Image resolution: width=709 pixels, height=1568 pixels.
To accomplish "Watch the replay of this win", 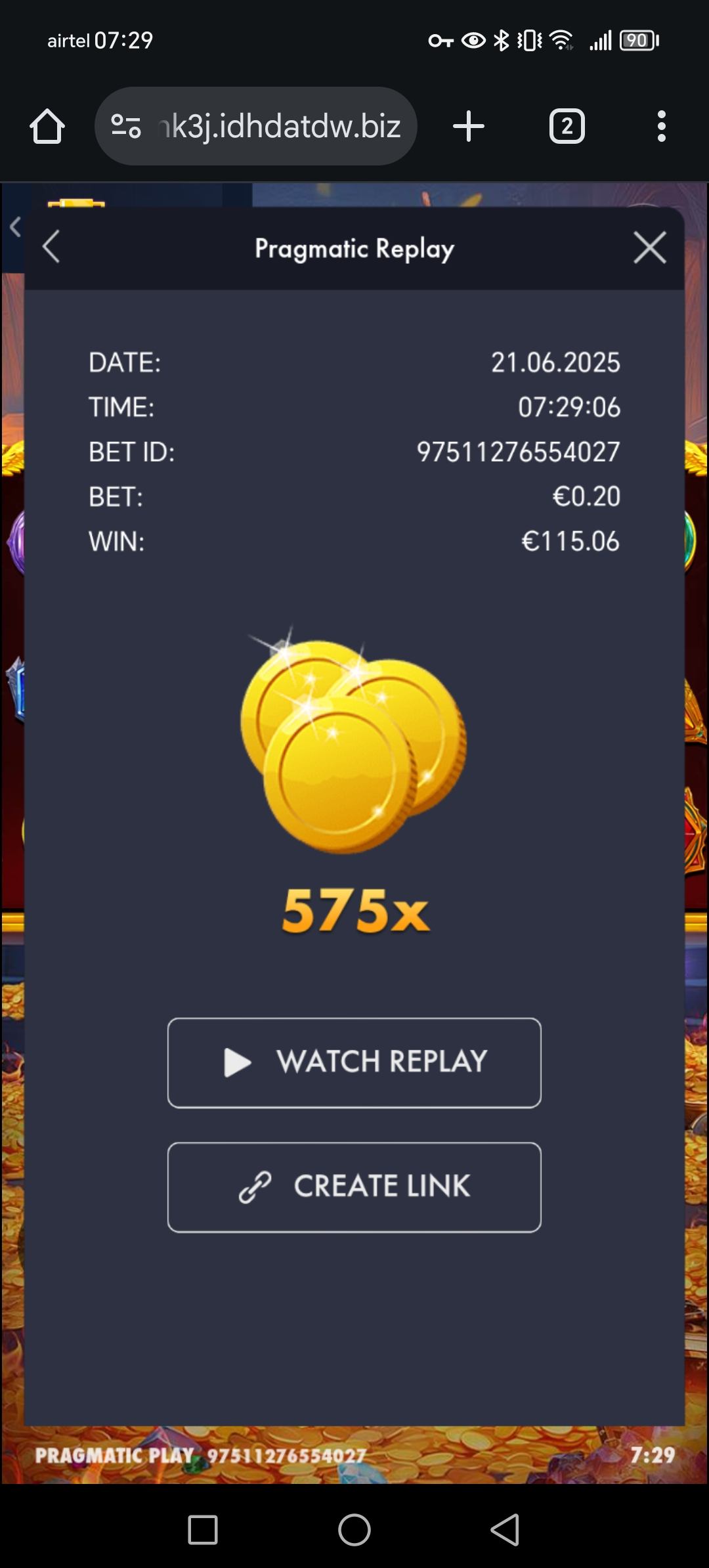I will (354, 1062).
